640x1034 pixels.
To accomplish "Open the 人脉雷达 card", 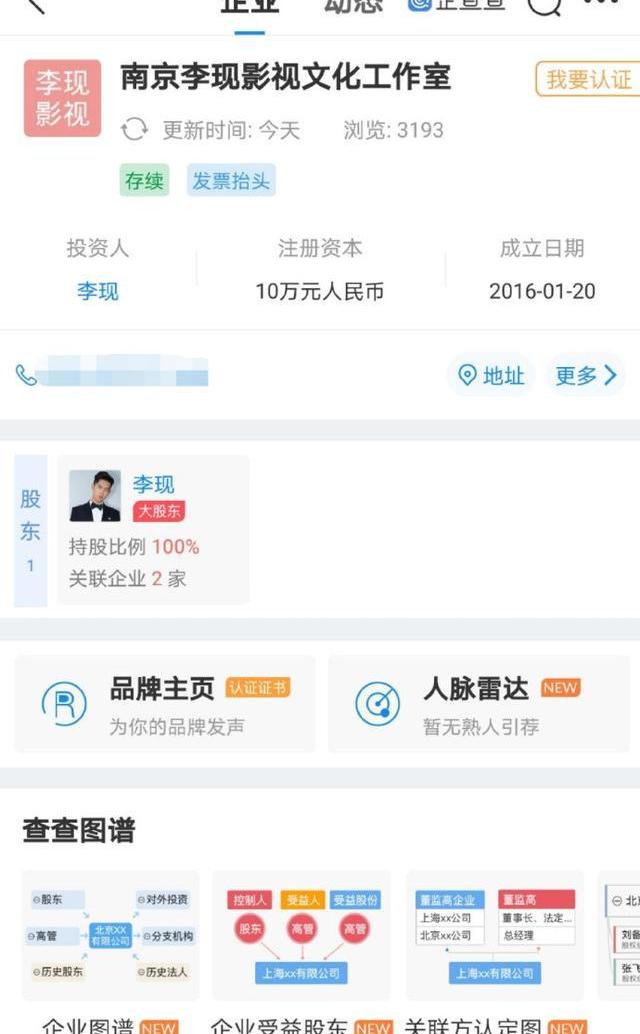I will (x=476, y=704).
